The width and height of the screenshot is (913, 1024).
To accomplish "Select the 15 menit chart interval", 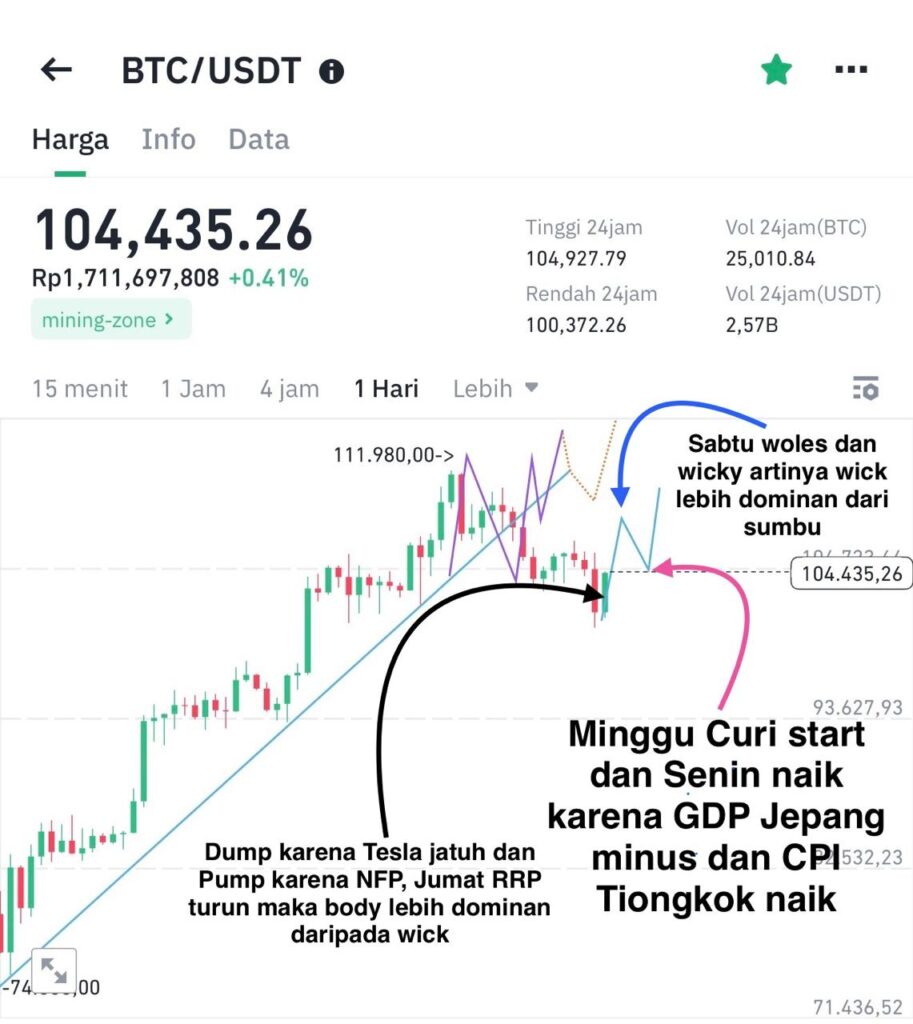I will pos(80,388).
